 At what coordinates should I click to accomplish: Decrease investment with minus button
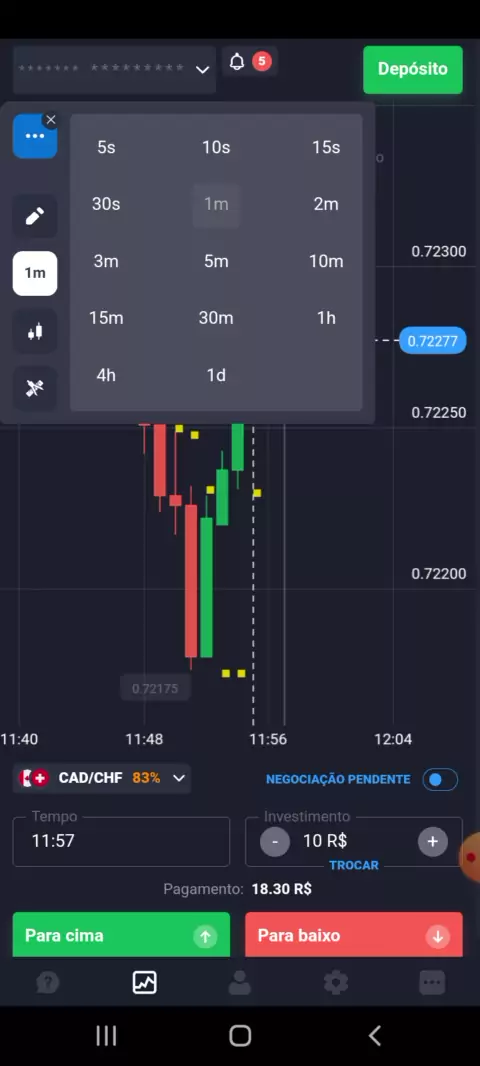pos(275,842)
